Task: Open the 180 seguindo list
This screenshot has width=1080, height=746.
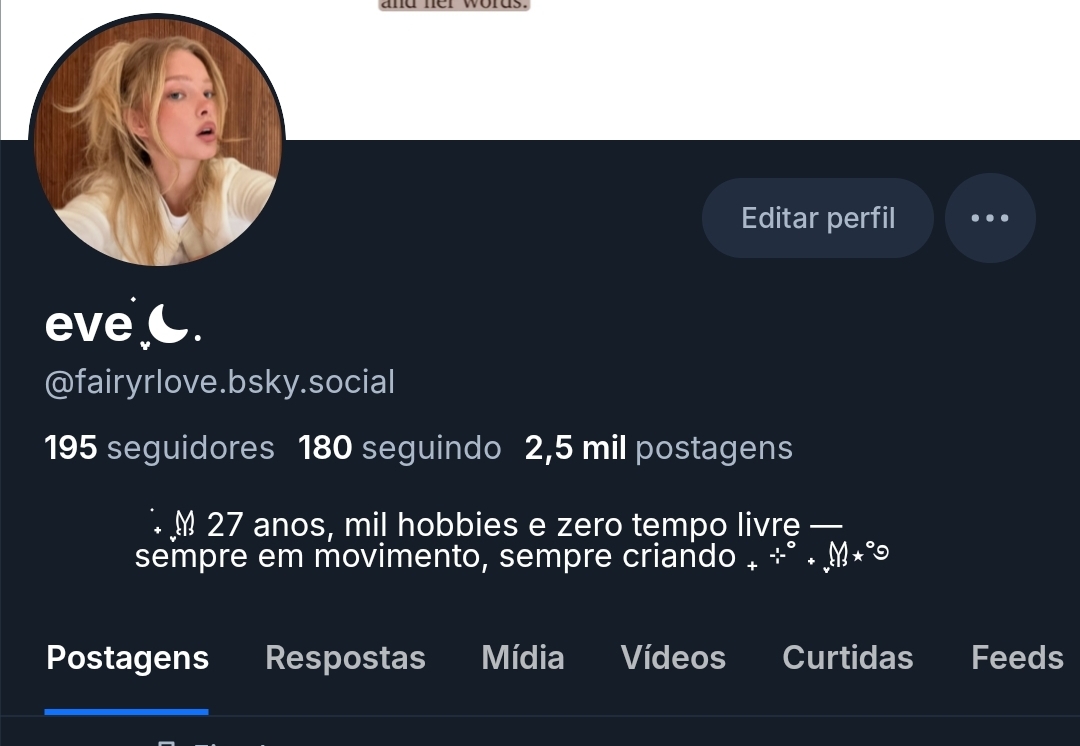Action: tap(399, 448)
